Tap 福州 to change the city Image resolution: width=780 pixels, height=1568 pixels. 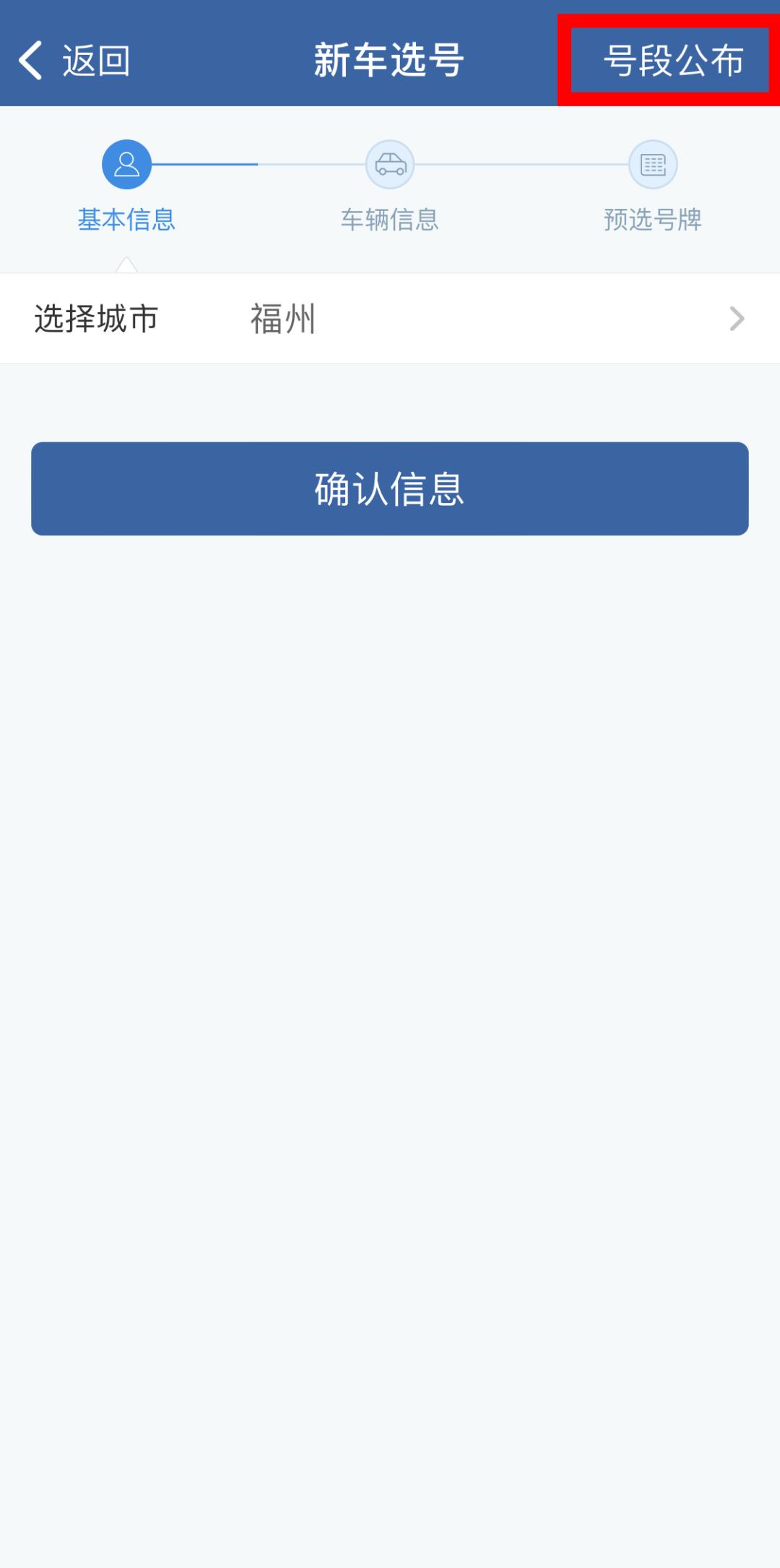(x=282, y=318)
